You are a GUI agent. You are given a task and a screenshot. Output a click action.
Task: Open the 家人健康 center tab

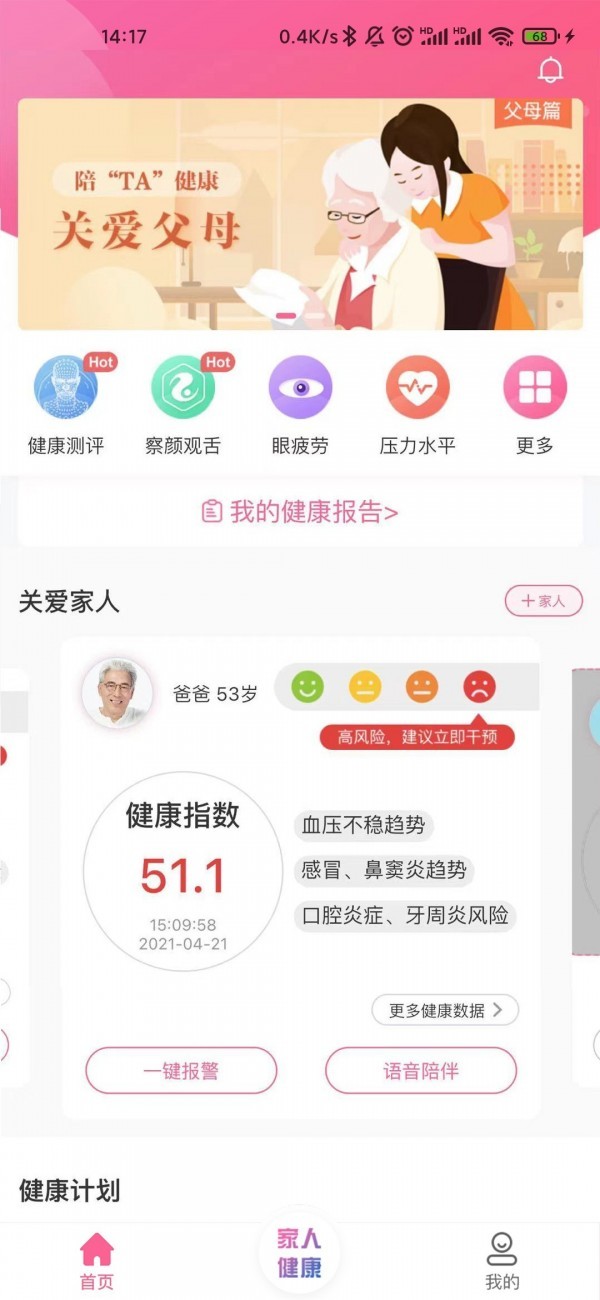pos(300,1254)
